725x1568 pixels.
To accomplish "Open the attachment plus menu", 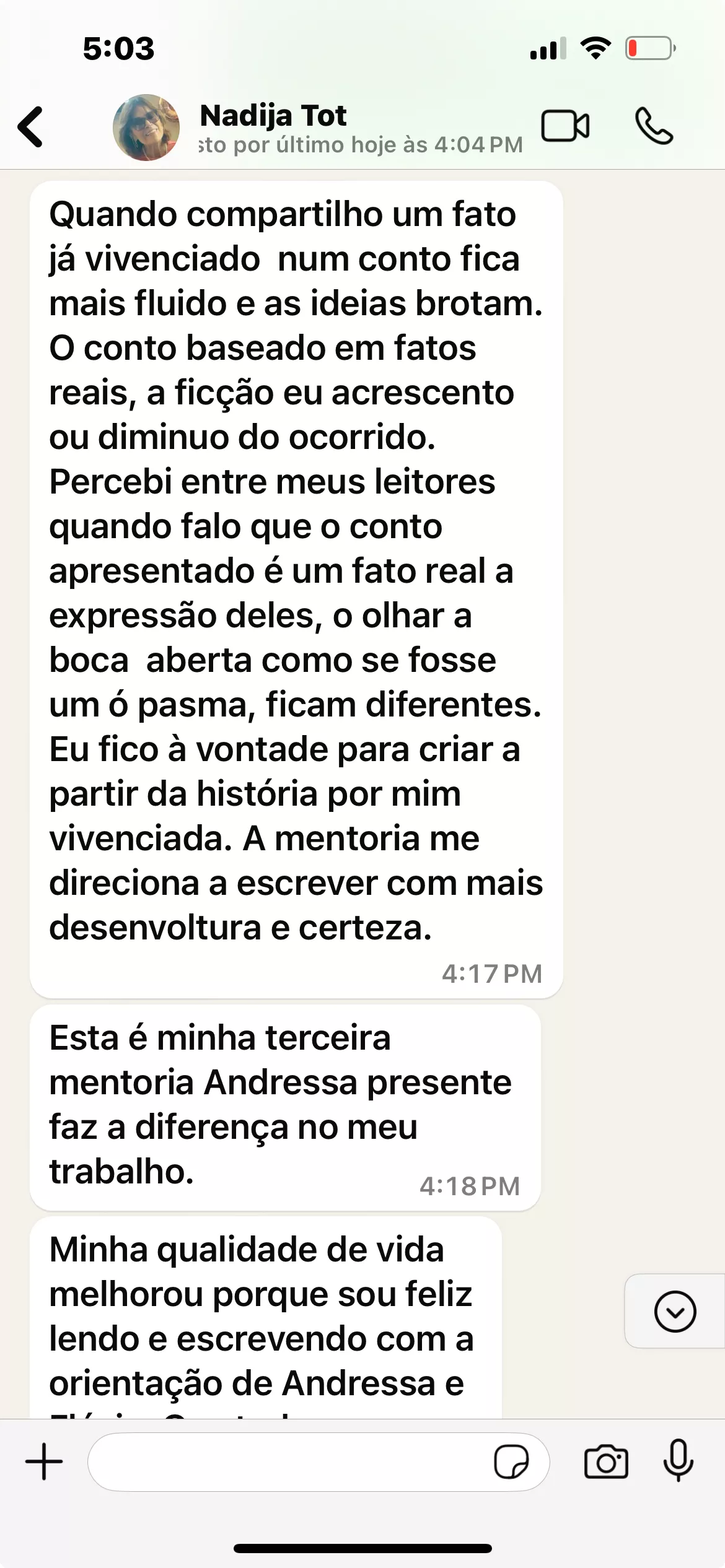I will pyautogui.click(x=44, y=1461).
